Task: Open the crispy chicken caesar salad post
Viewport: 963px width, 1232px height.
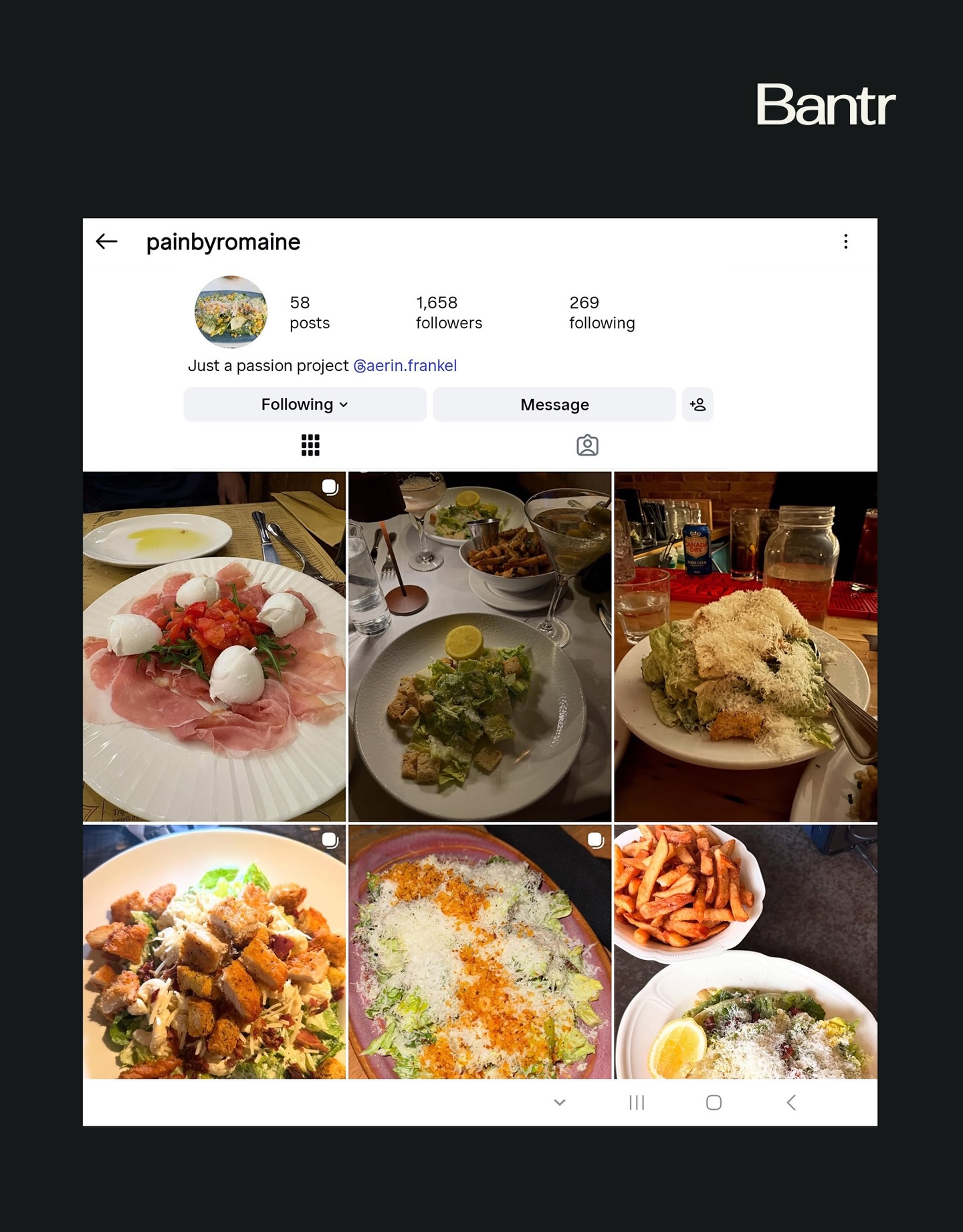Action: click(215, 951)
